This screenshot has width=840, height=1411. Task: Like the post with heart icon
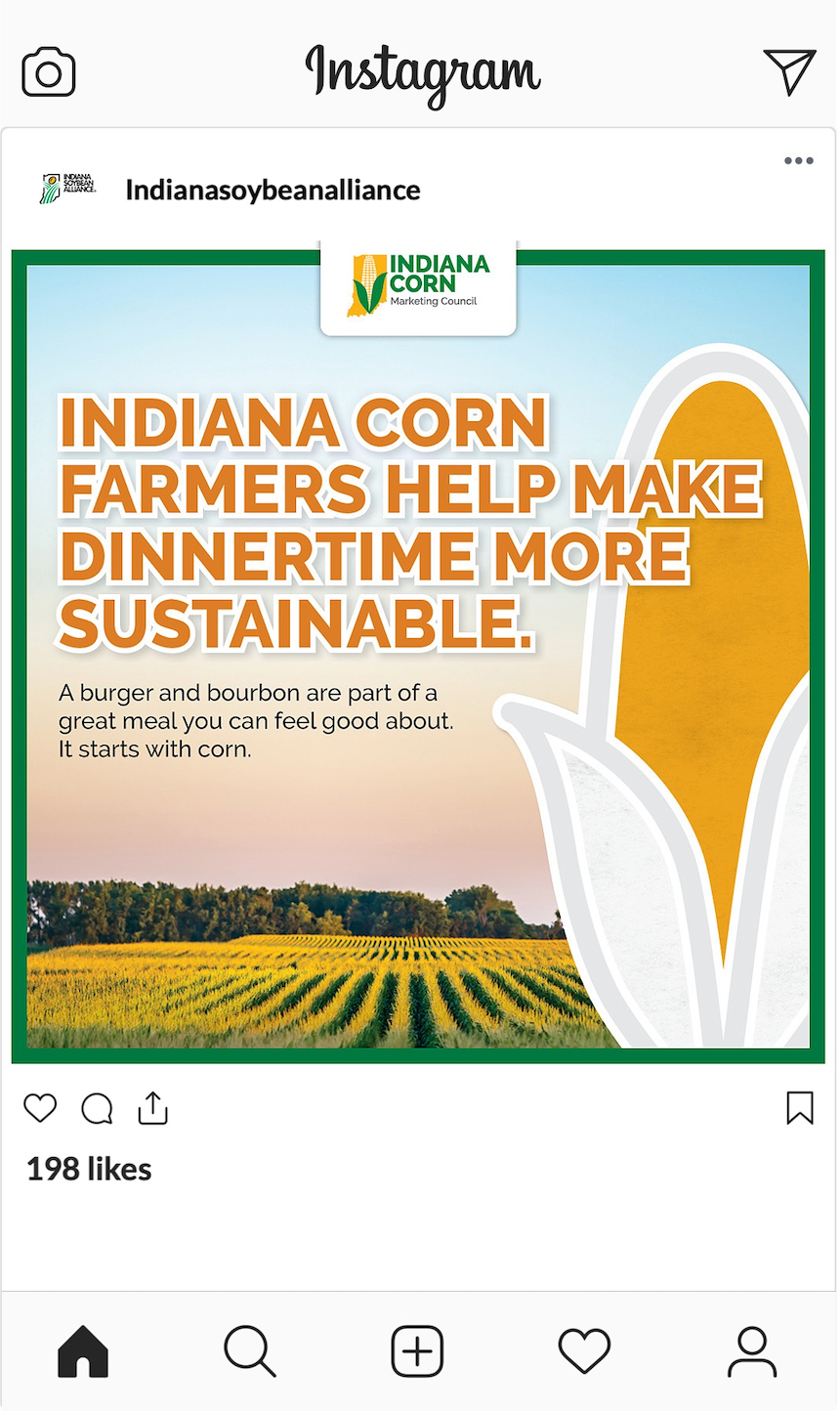click(x=40, y=1108)
